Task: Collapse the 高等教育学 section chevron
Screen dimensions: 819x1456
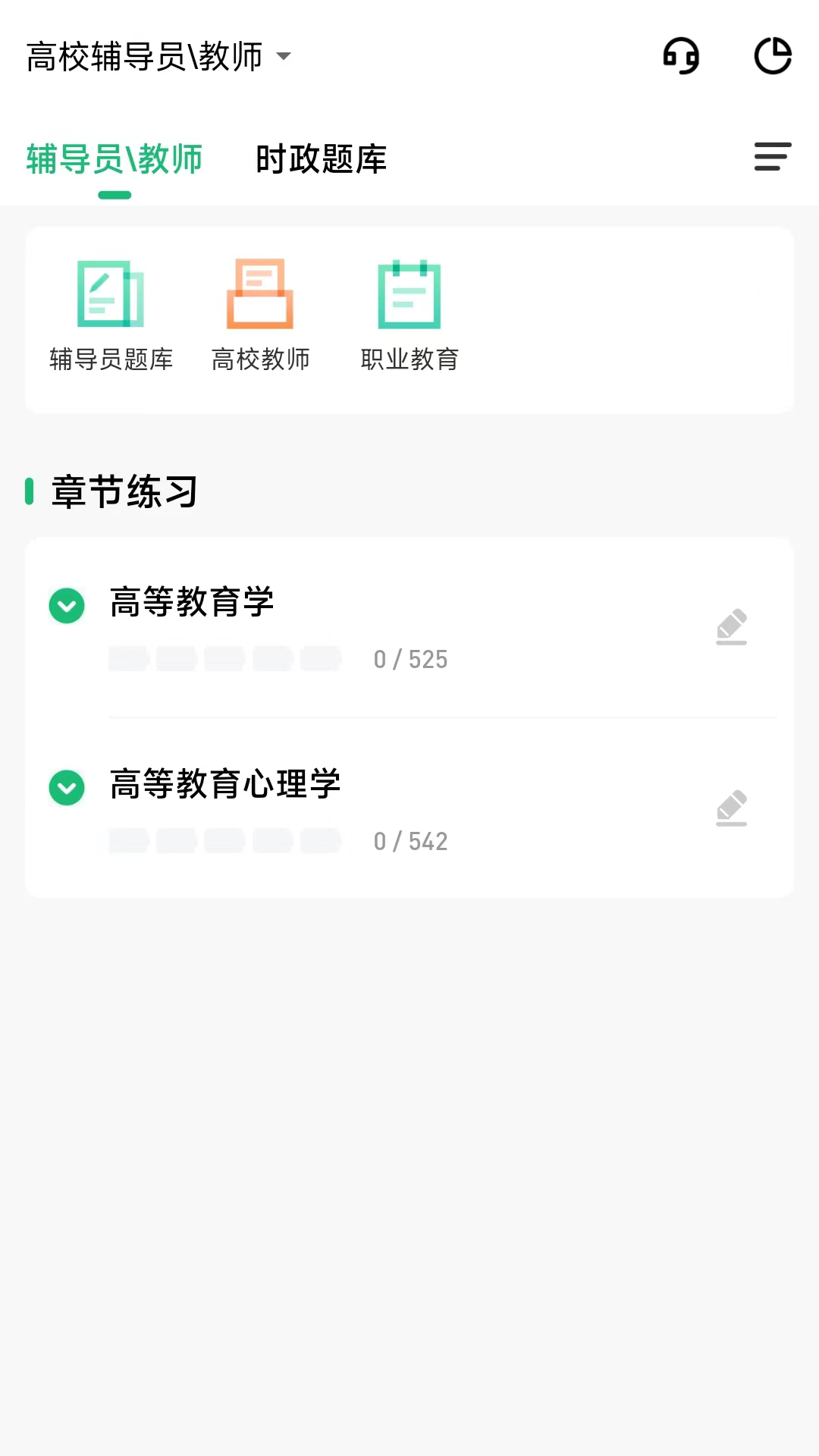Action: [67, 607]
